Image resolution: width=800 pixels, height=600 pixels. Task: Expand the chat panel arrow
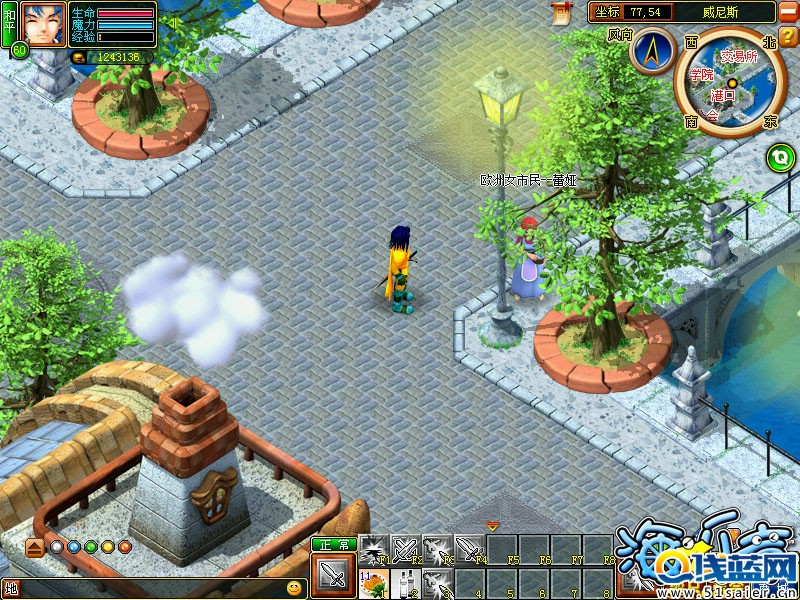[33, 547]
